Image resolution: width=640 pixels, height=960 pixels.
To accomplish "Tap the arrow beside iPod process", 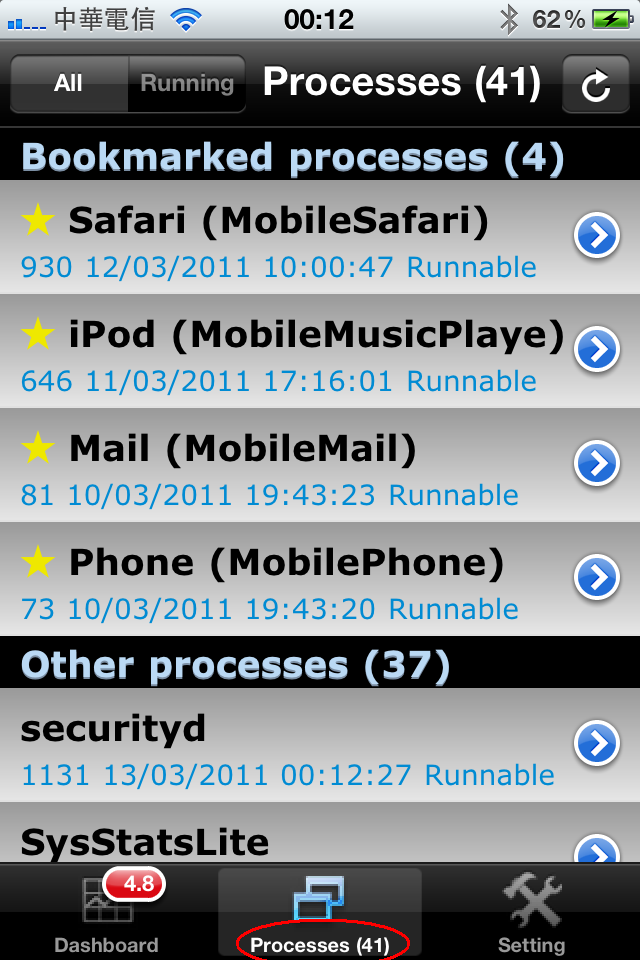I will click(597, 349).
